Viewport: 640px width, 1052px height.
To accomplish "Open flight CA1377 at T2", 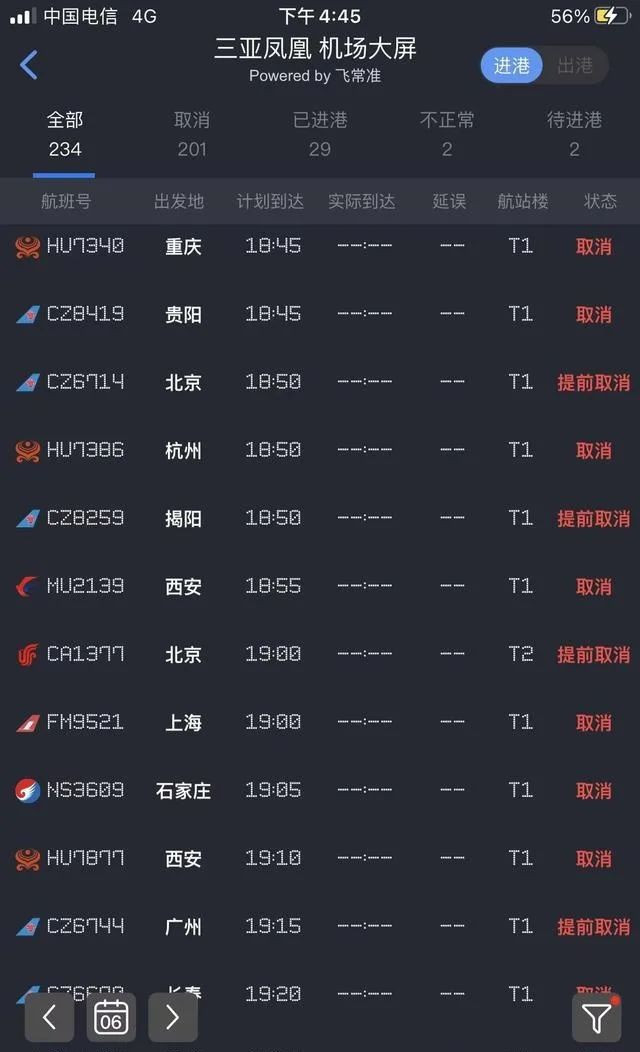I will pyautogui.click(x=320, y=654).
